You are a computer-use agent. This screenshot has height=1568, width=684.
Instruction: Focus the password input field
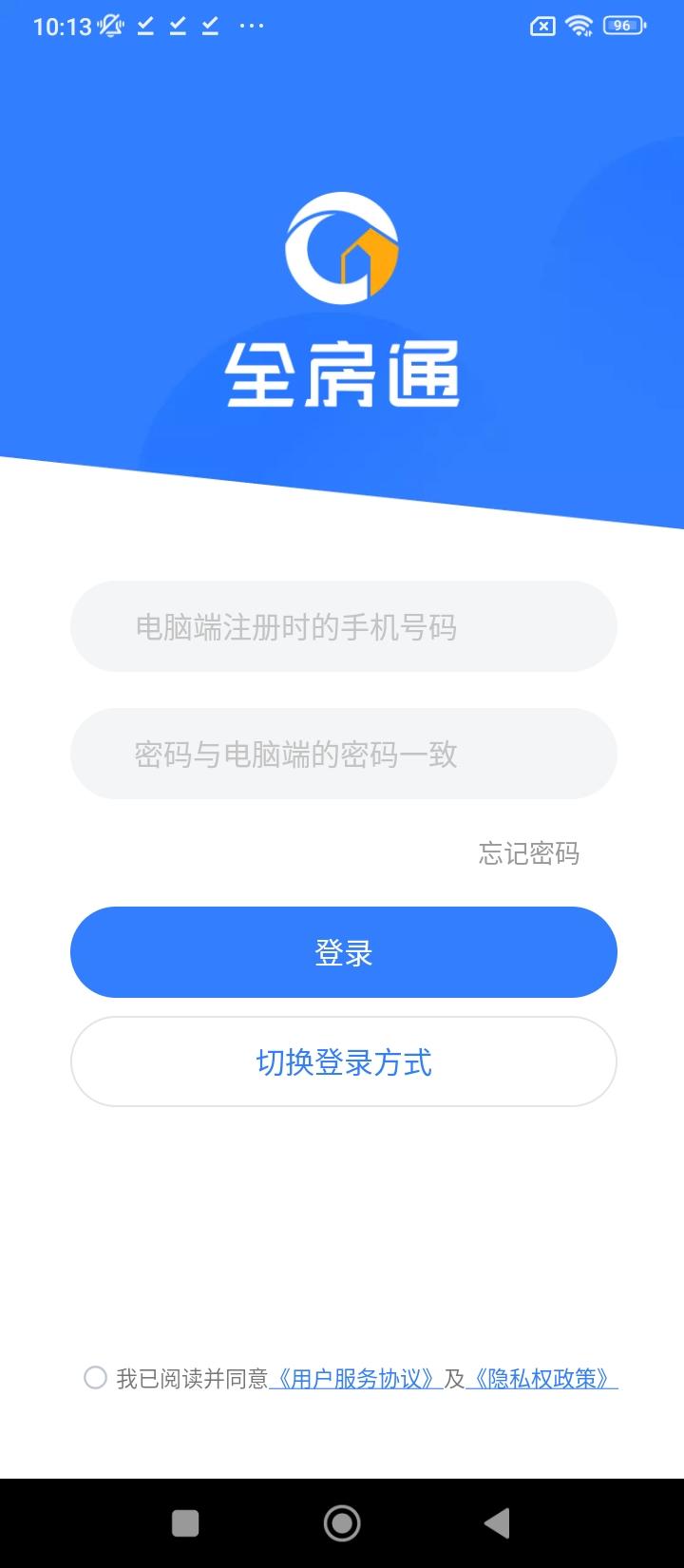[343, 754]
